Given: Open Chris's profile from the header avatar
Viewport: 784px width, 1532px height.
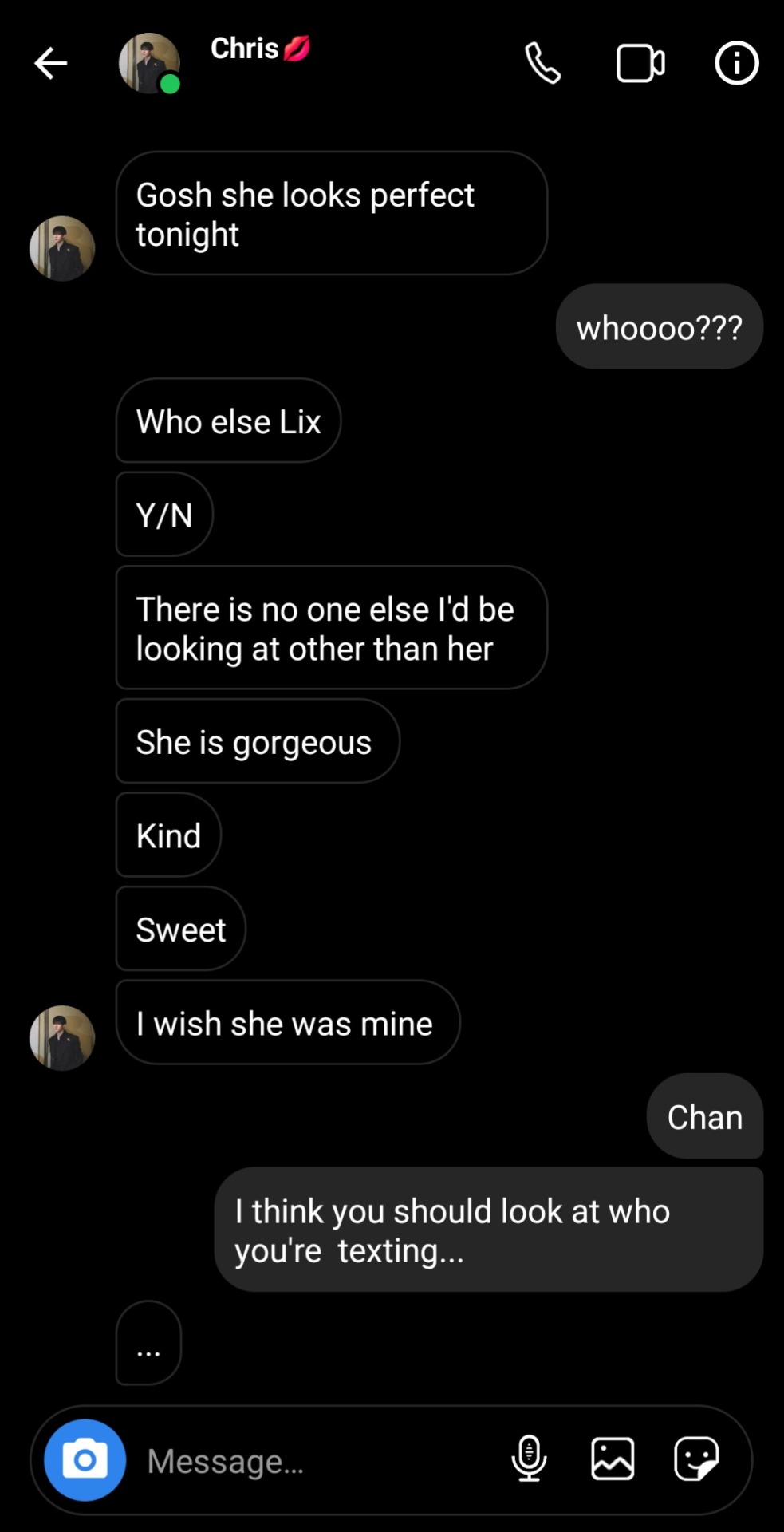Looking at the screenshot, I should pos(149,63).
